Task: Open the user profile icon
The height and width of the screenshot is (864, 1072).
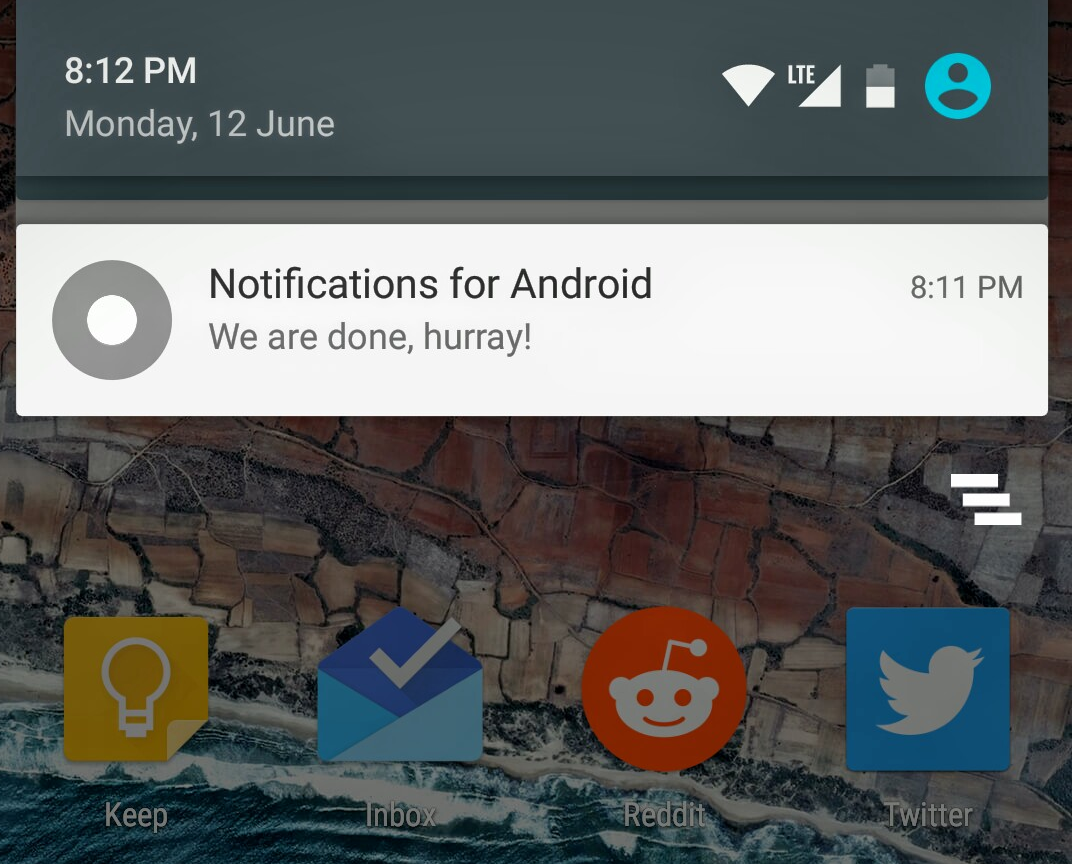Action: (x=957, y=87)
